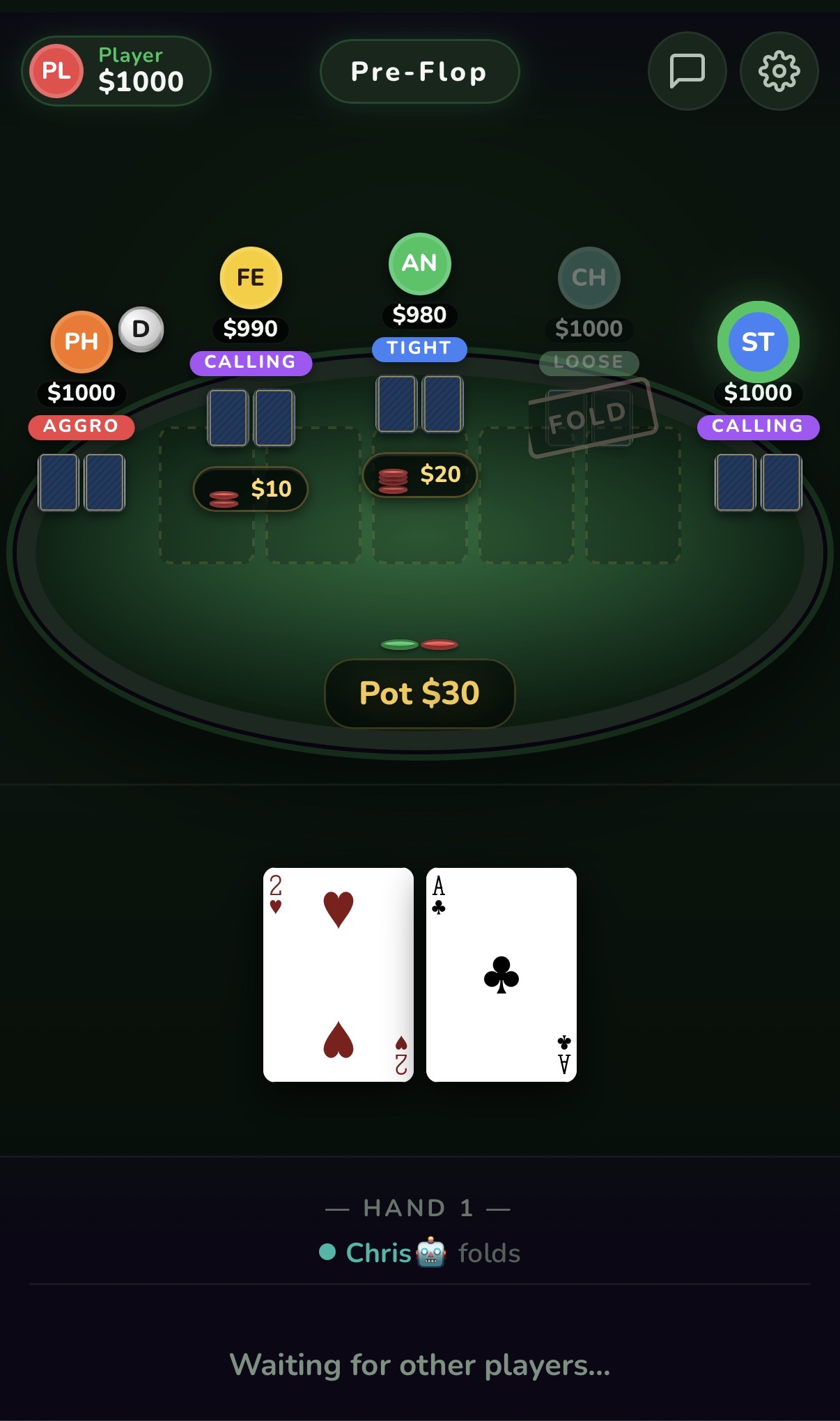Select the FE player avatar
The image size is (840, 1421).
[x=251, y=277]
